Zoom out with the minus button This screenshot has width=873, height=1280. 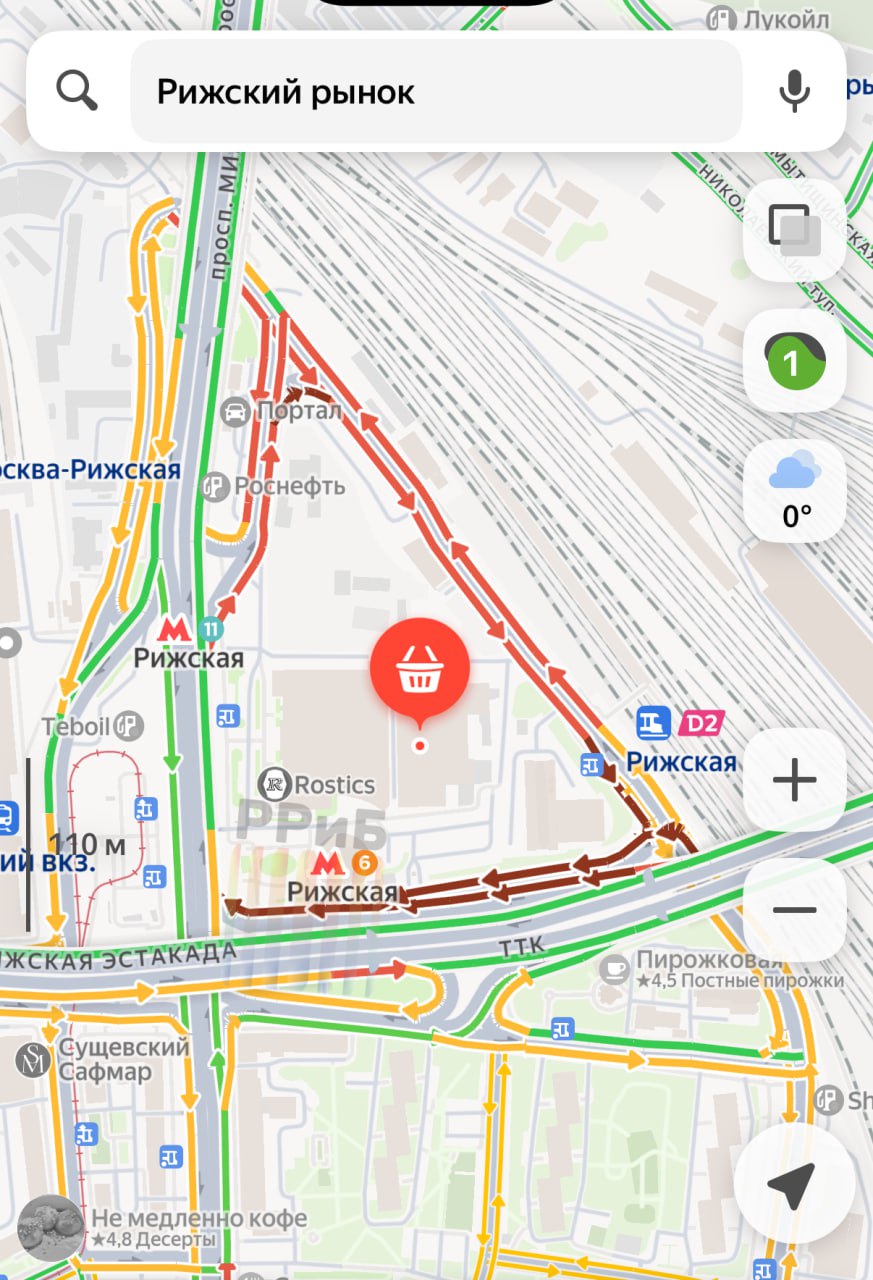coord(795,909)
